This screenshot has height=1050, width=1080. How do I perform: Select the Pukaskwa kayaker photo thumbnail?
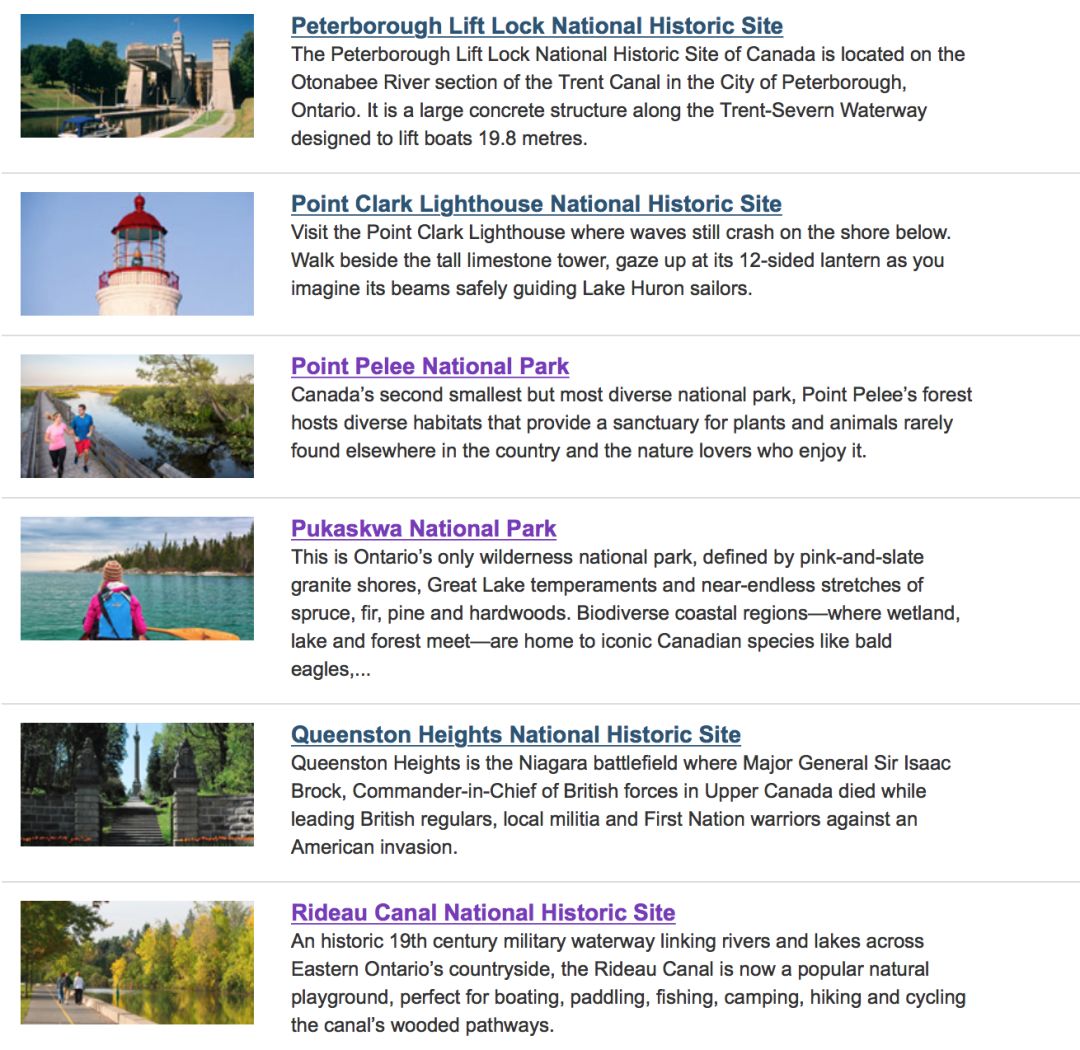[137, 578]
